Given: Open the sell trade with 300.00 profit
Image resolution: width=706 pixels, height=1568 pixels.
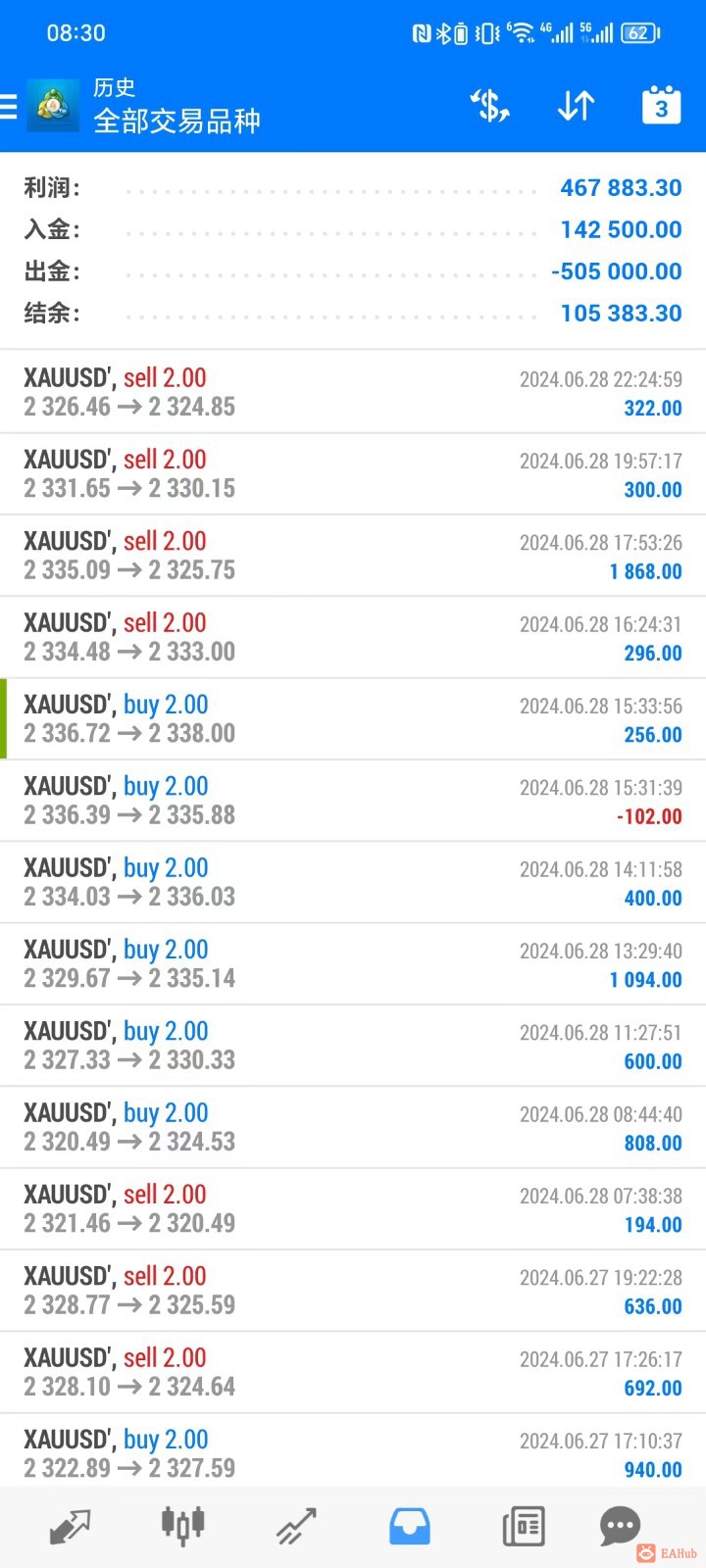Looking at the screenshot, I should (353, 473).
